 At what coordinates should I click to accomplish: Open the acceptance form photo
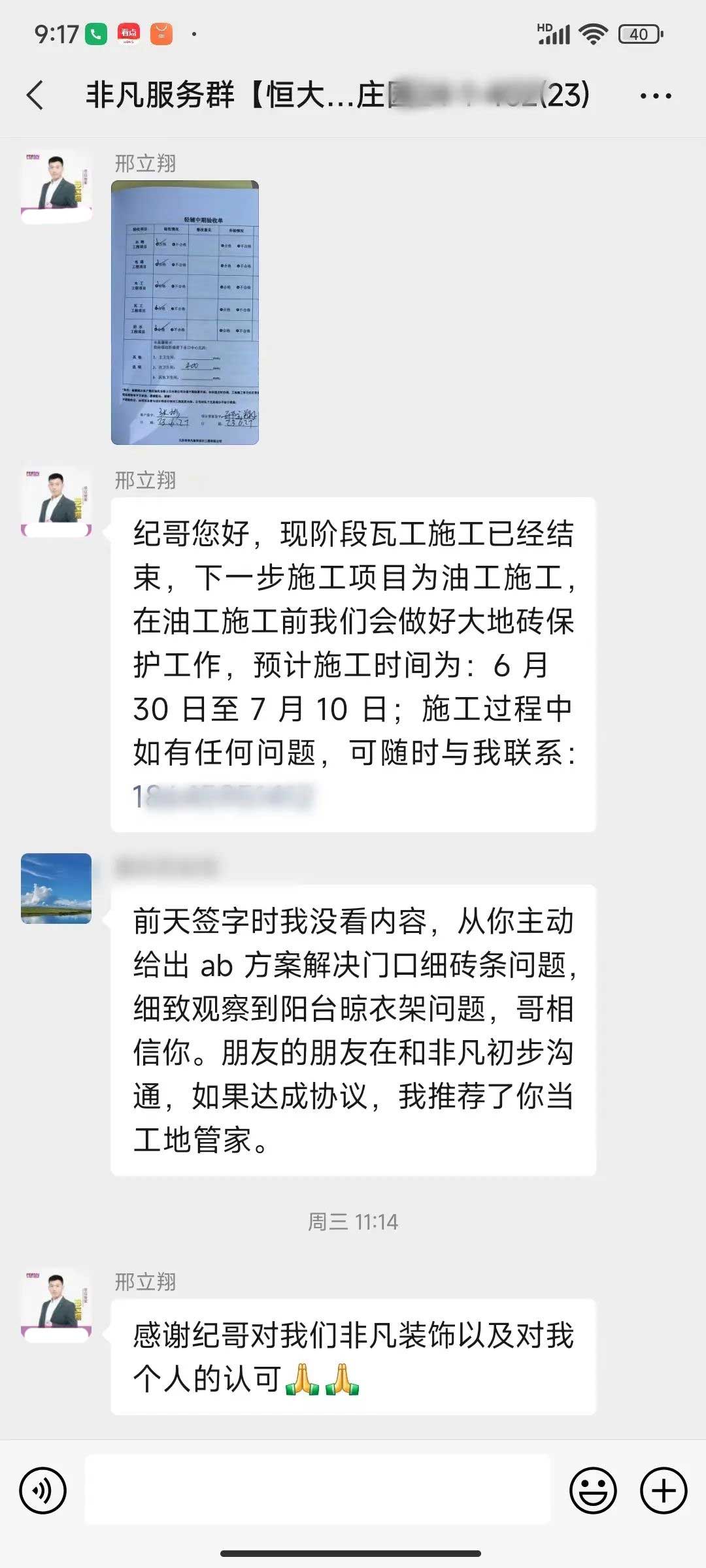185,312
